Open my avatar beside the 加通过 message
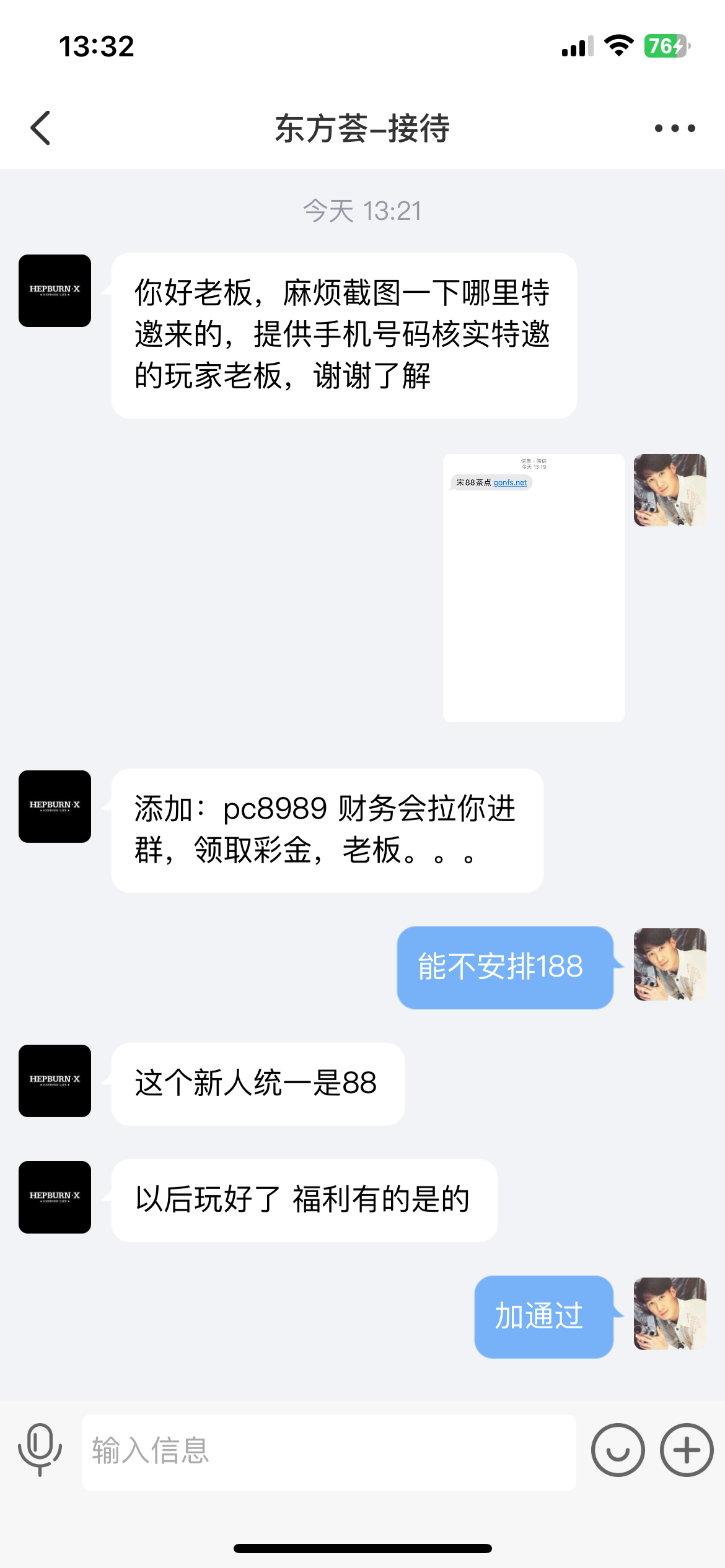 click(x=670, y=1313)
